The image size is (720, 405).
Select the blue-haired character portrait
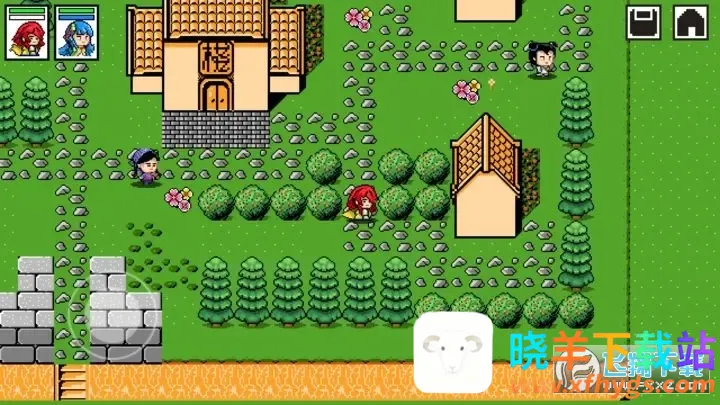74,31
